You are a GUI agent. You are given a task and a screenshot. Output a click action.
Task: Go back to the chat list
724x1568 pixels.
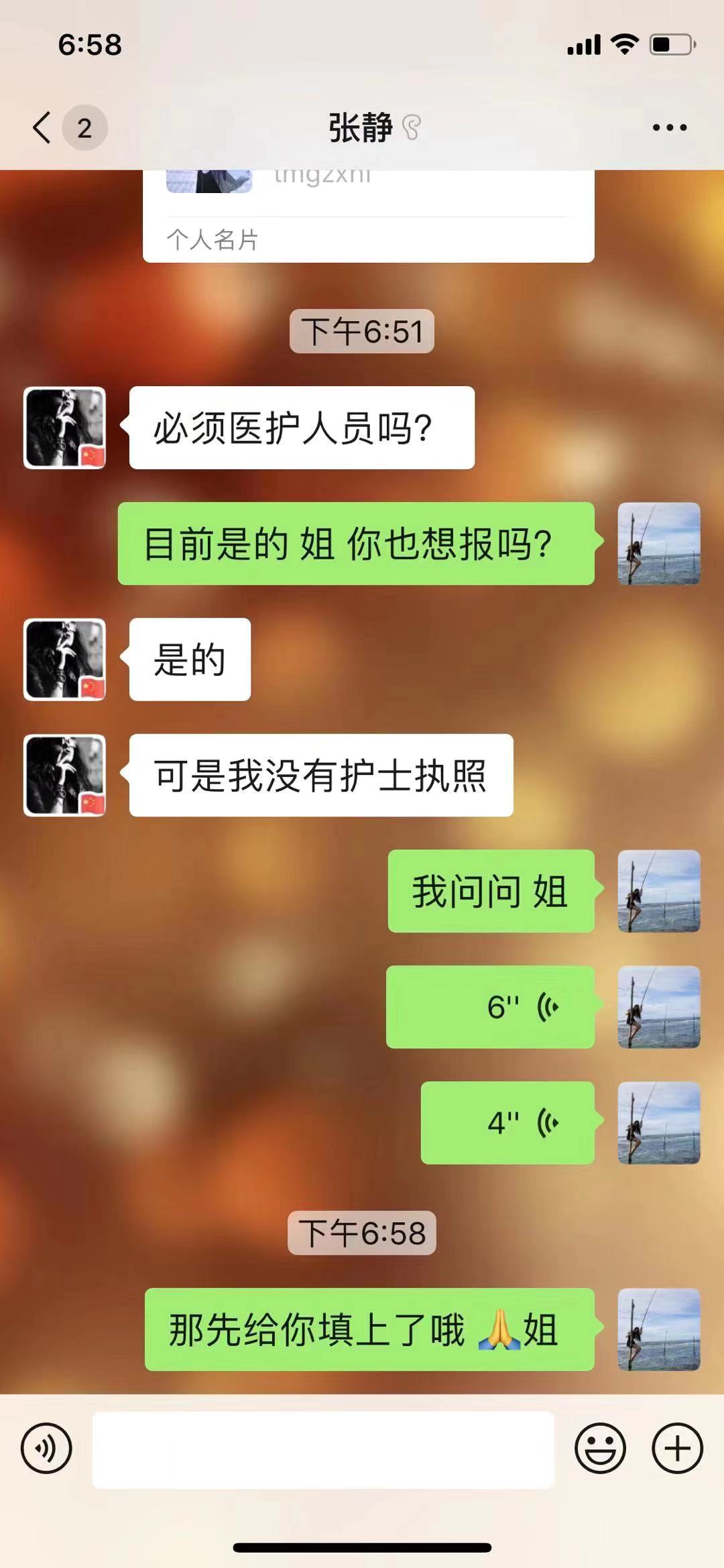tap(43, 127)
